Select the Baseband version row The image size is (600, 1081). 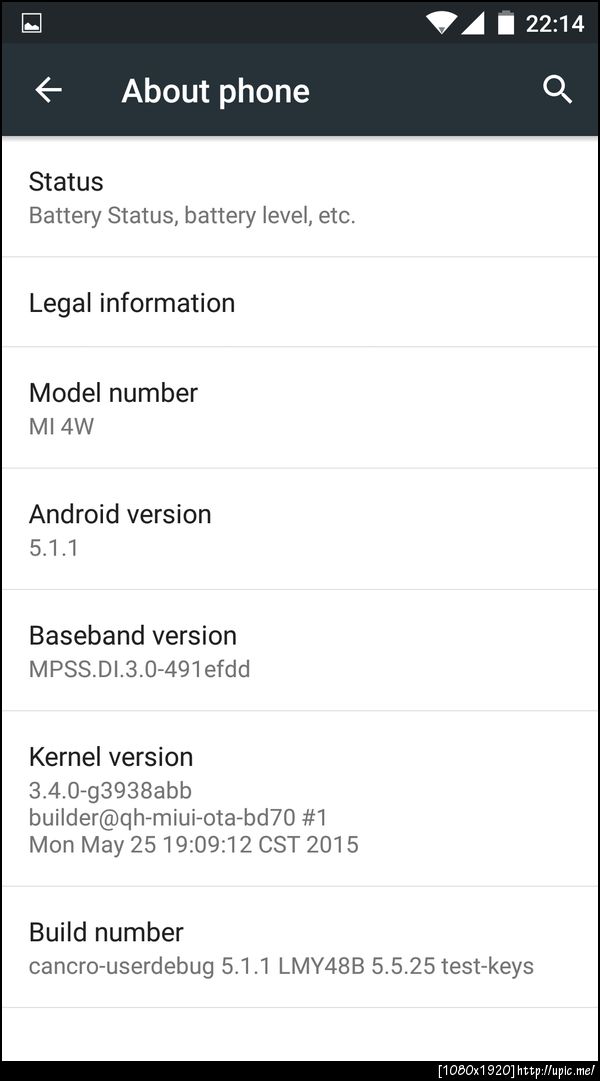[300, 651]
